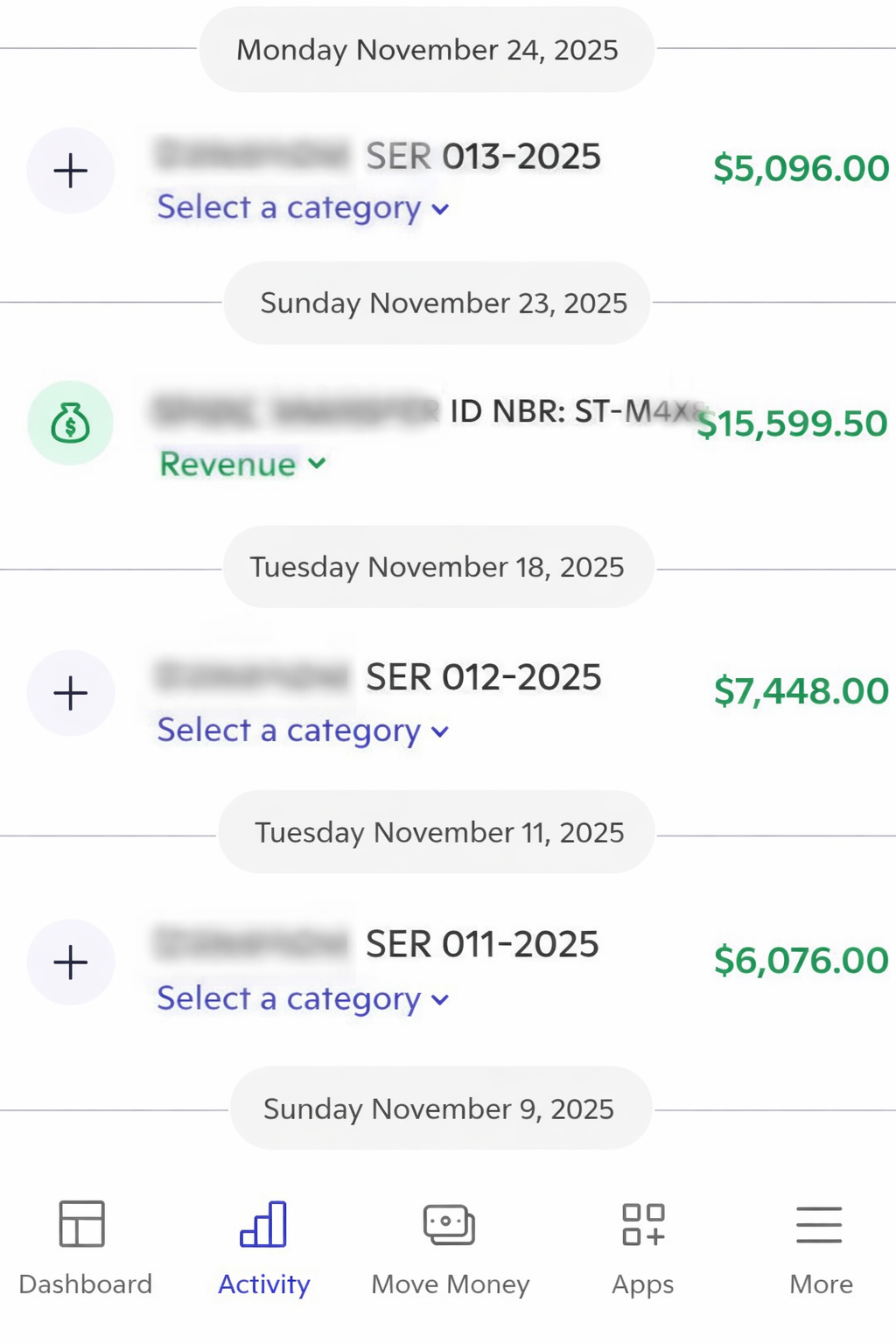Click the Monday November 24, 2025 date header
This screenshot has width=896, height=1344.
tap(426, 49)
